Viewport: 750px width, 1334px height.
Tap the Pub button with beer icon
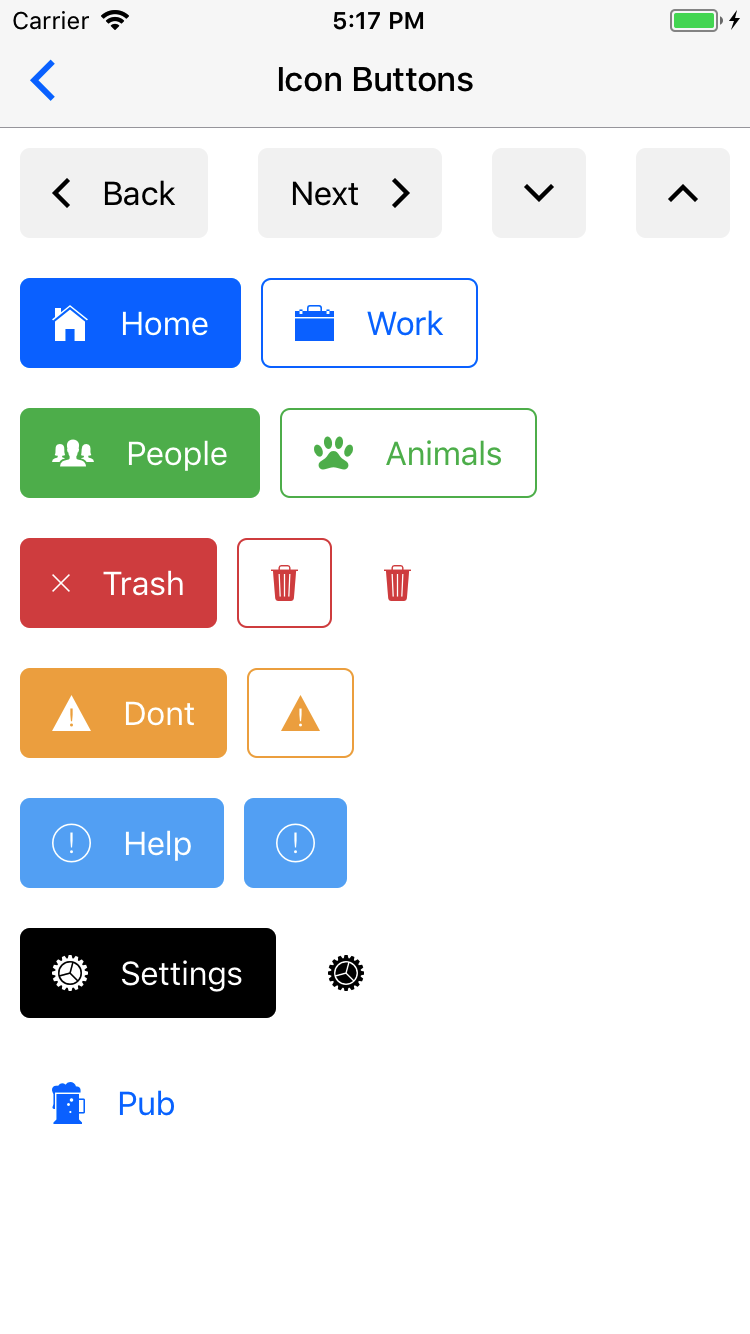point(113,1103)
